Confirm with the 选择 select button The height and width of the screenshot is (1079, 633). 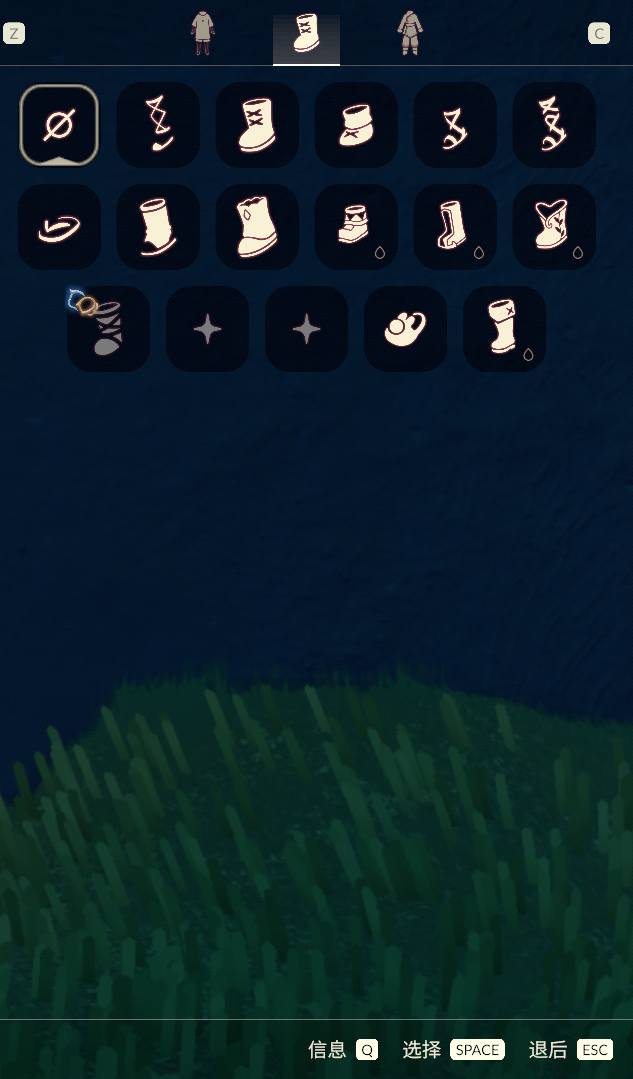pyautogui.click(x=453, y=1049)
